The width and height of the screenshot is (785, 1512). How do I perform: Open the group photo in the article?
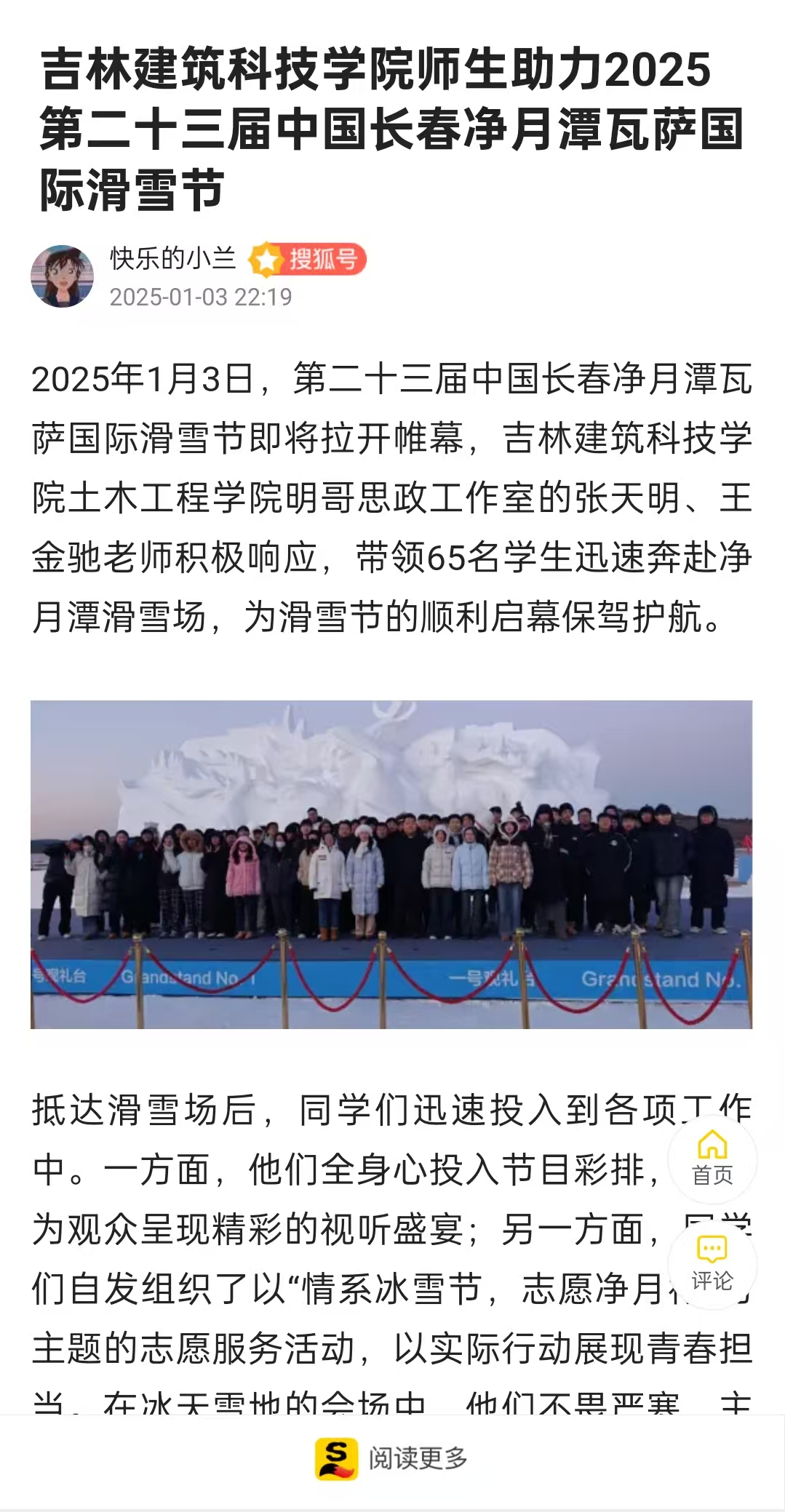coord(391,864)
